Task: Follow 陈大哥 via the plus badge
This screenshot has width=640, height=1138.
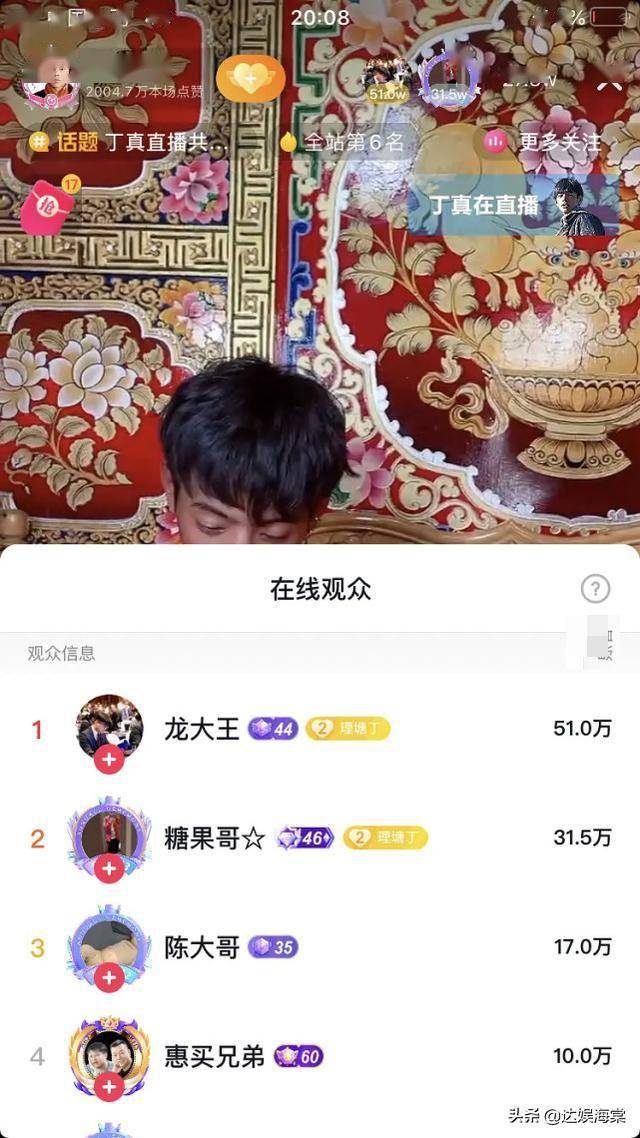Action: [x=109, y=977]
